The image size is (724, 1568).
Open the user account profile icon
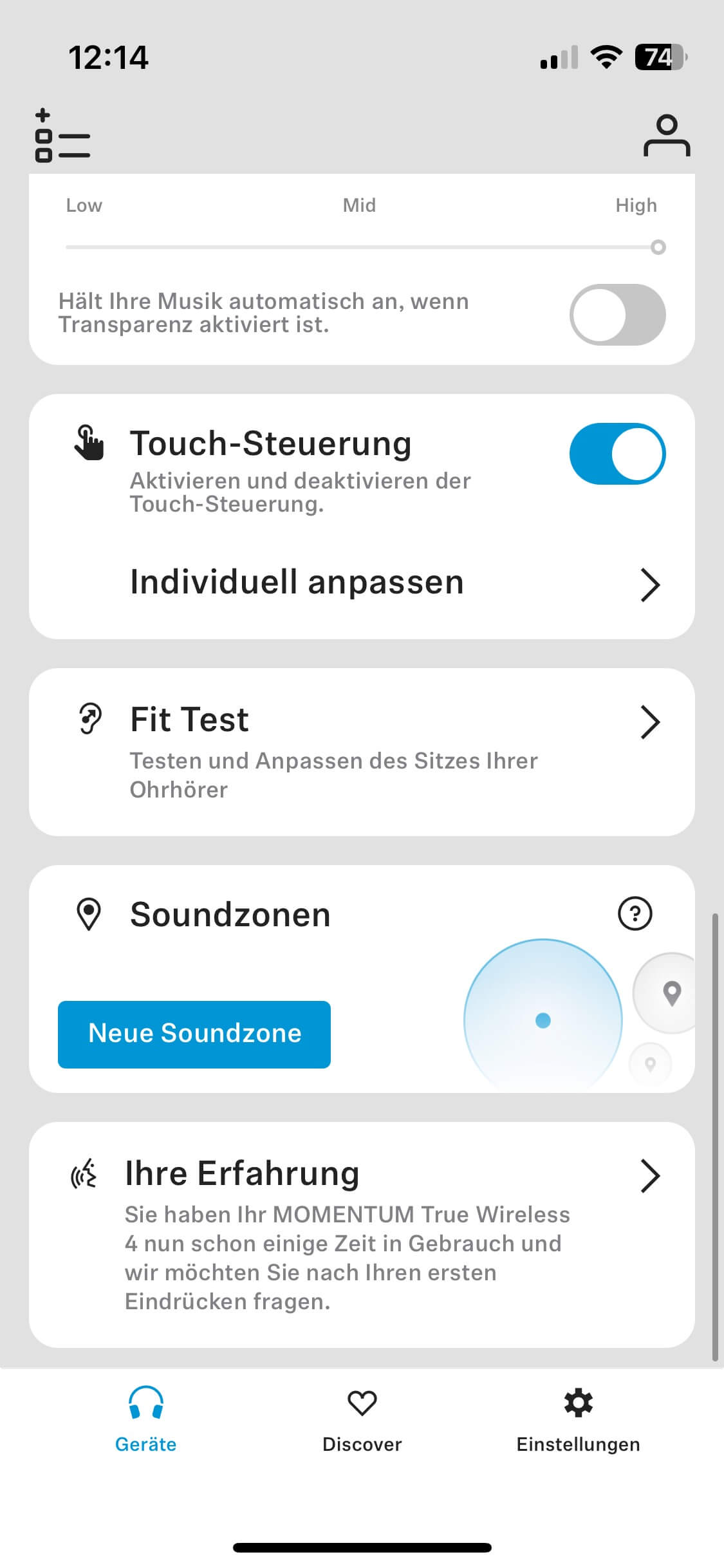[666, 136]
